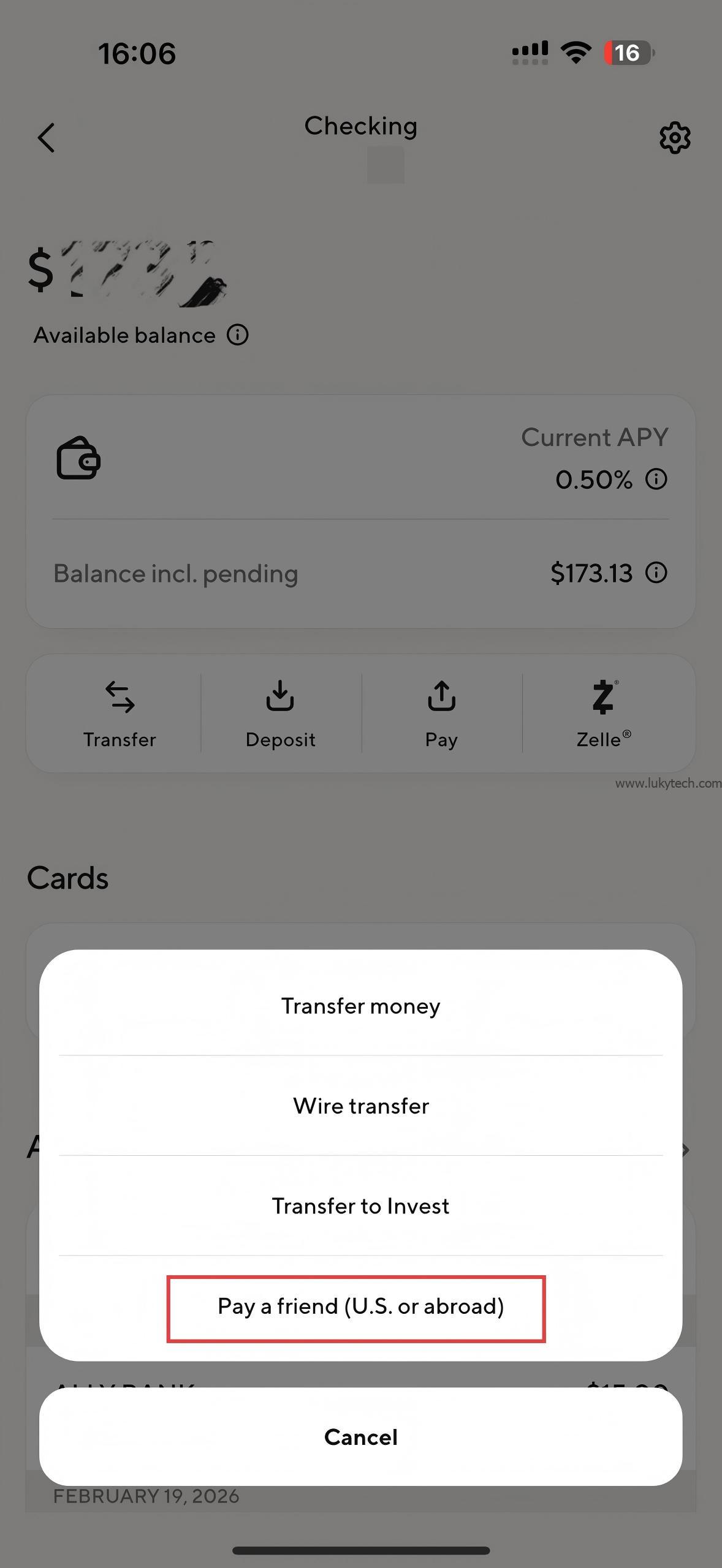Dismiss the sheet with Cancel
The image size is (722, 1568).
click(360, 1436)
